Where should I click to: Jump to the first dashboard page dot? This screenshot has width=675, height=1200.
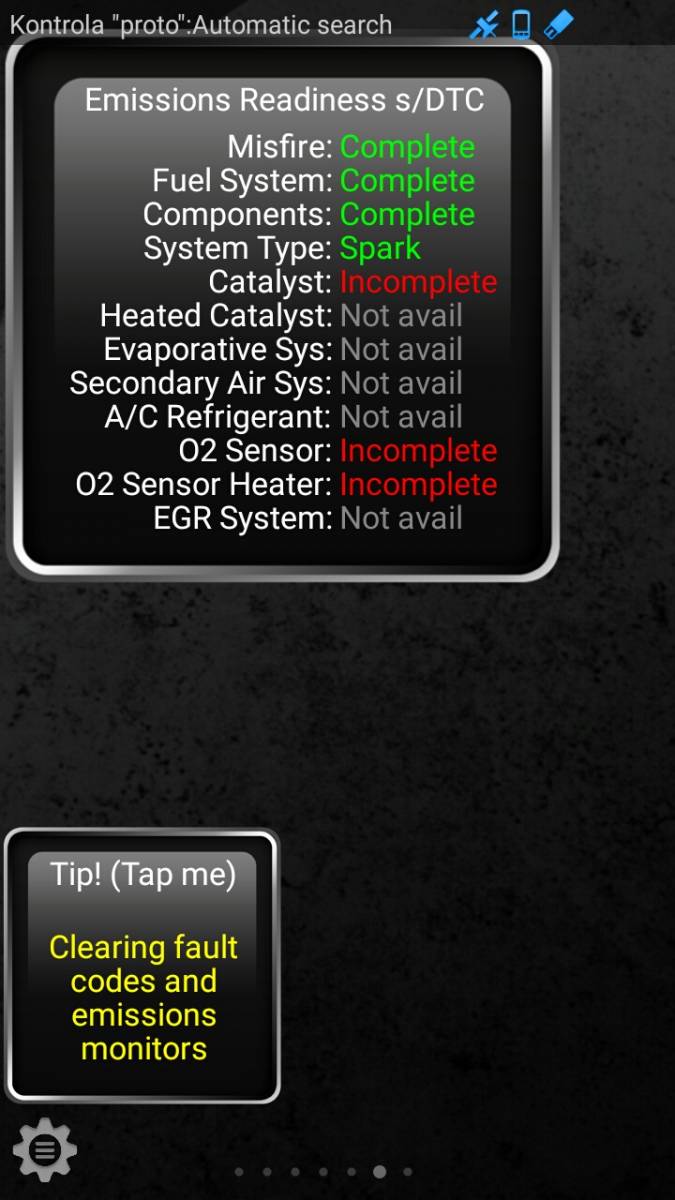(x=239, y=1171)
